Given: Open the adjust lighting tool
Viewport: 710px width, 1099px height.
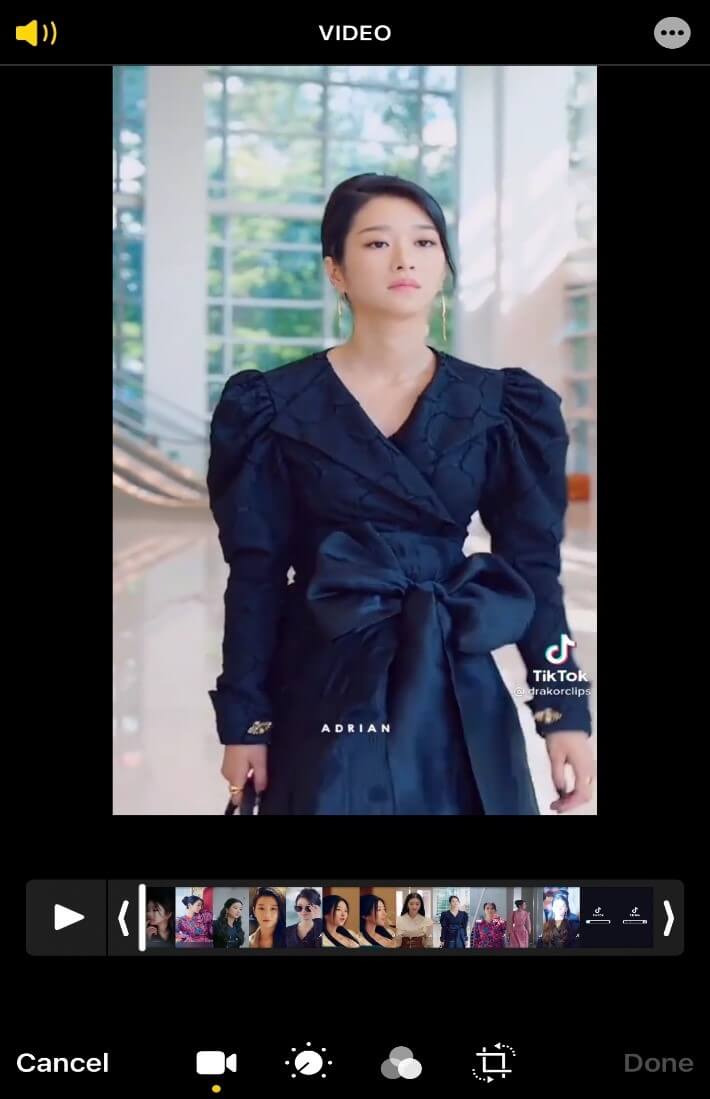Looking at the screenshot, I should pyautogui.click(x=308, y=1063).
